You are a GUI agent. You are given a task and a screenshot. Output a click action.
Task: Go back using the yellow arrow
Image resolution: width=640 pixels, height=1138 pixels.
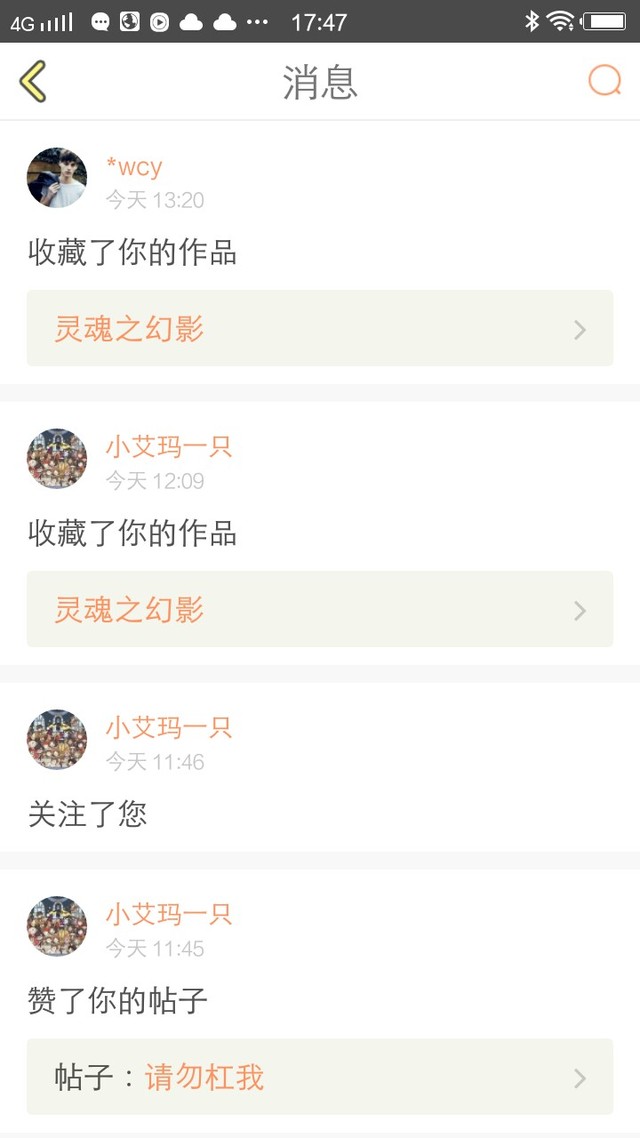click(33, 81)
